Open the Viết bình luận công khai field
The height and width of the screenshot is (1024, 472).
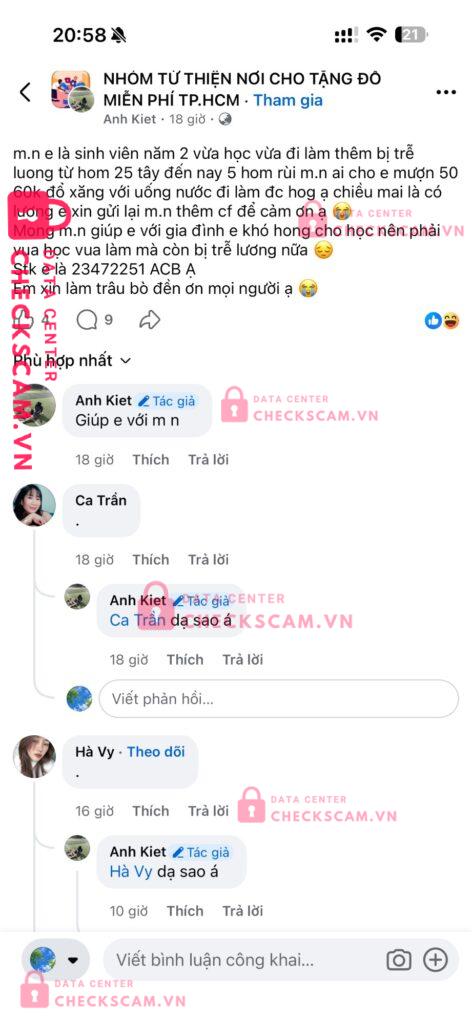tap(242, 960)
